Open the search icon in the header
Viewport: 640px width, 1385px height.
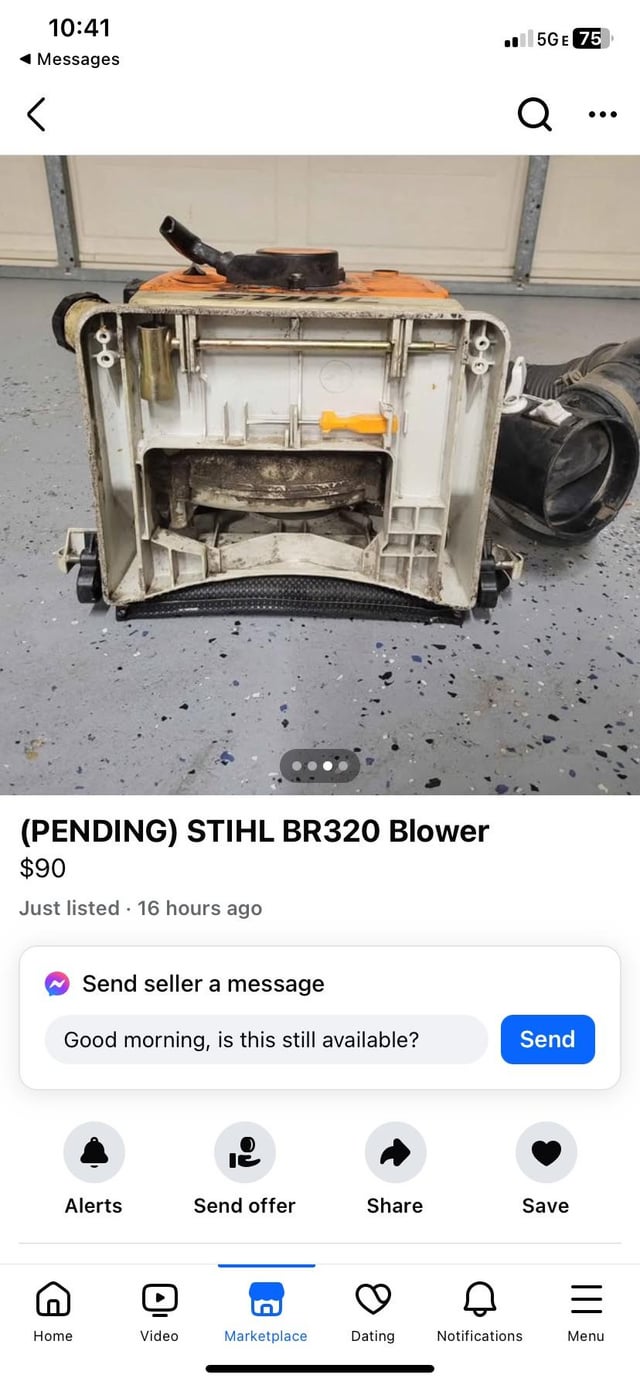click(534, 116)
